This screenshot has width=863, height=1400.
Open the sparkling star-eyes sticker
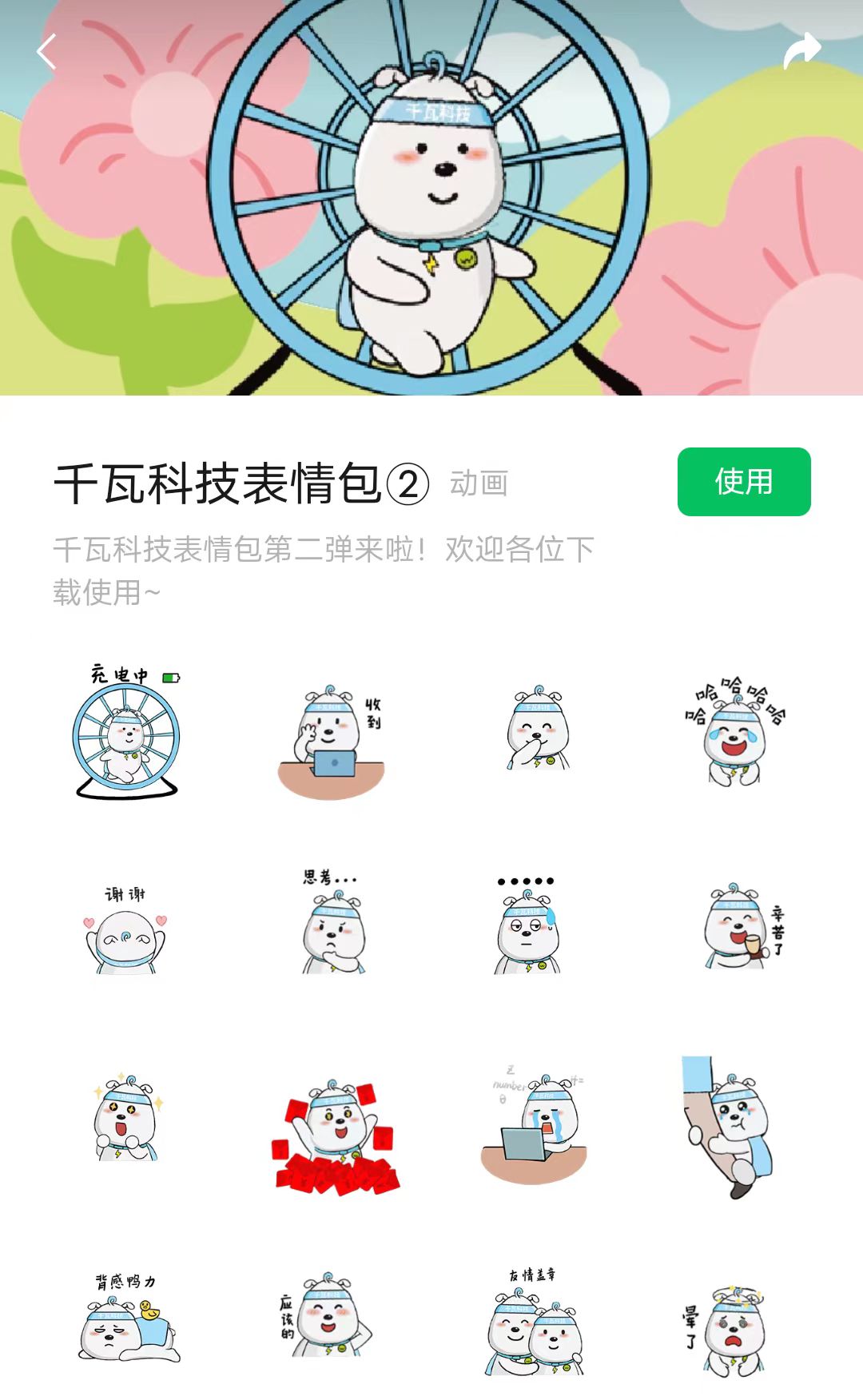pyautogui.click(x=126, y=1119)
